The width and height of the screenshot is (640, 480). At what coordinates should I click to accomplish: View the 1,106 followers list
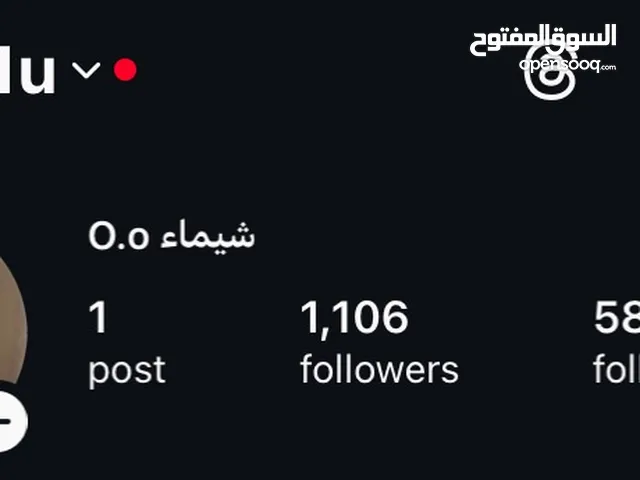[x=378, y=342]
